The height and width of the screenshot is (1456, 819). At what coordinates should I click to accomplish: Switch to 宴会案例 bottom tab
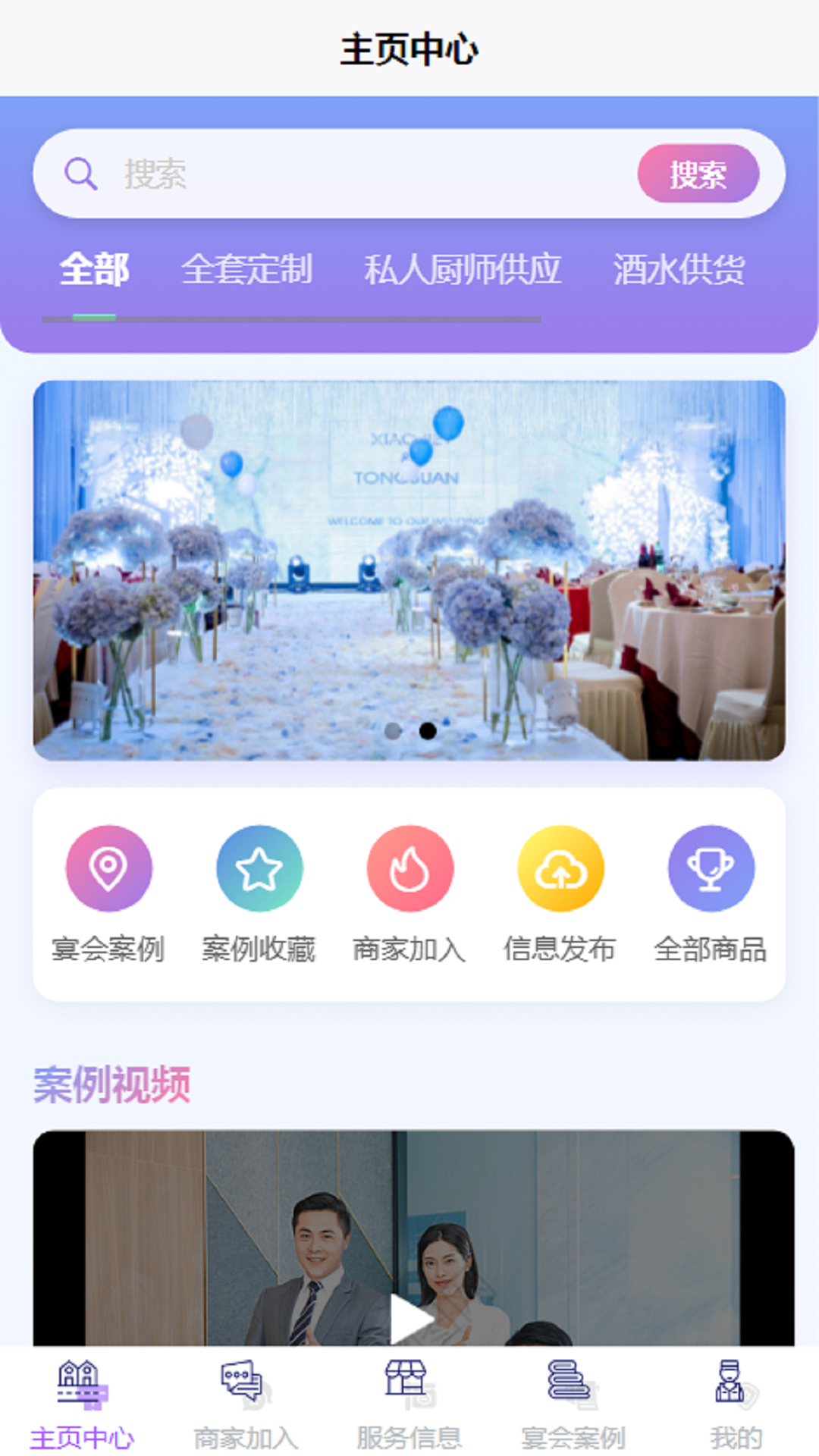pos(573,1404)
